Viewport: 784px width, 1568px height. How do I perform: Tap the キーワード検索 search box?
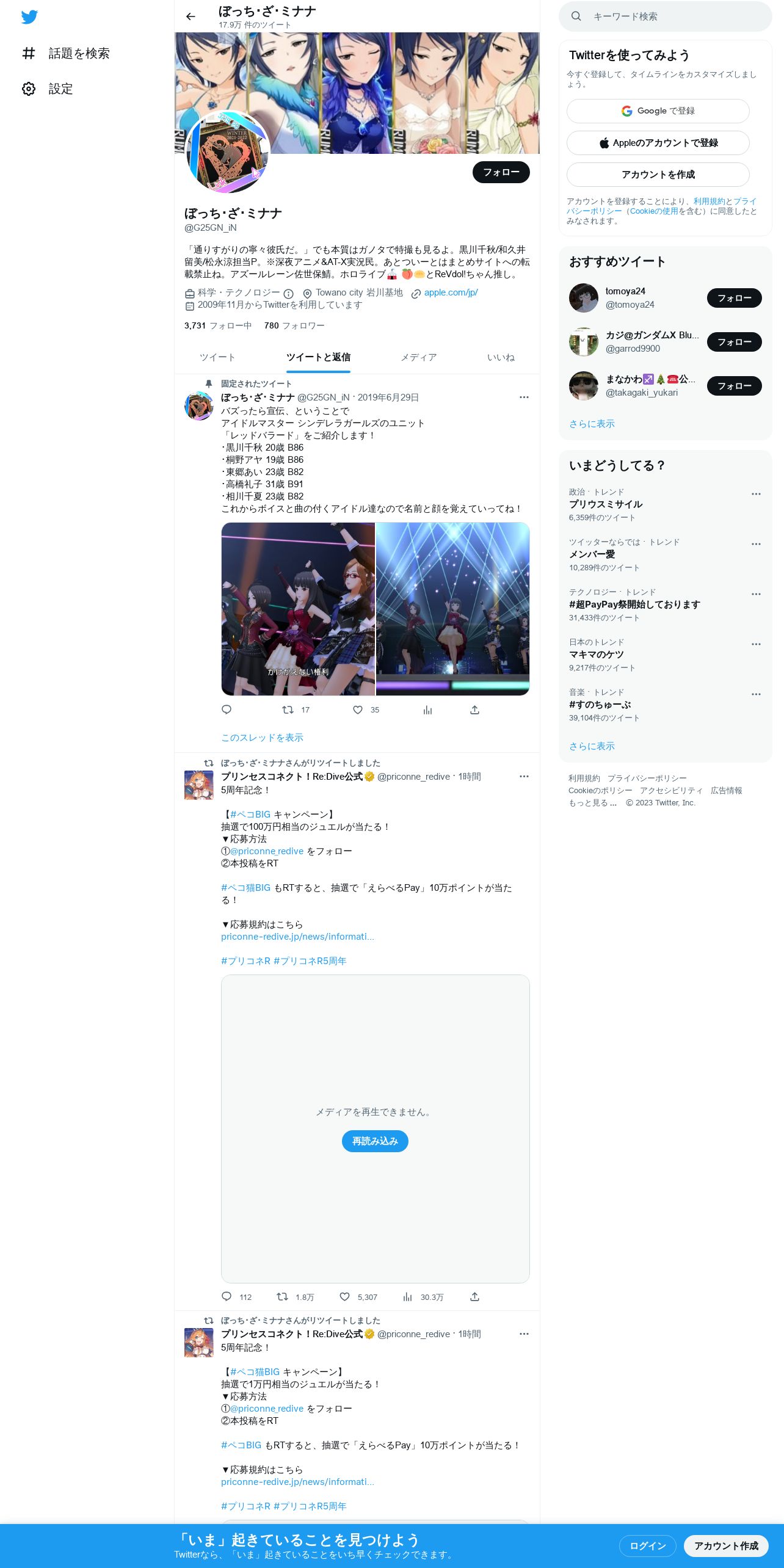(665, 16)
